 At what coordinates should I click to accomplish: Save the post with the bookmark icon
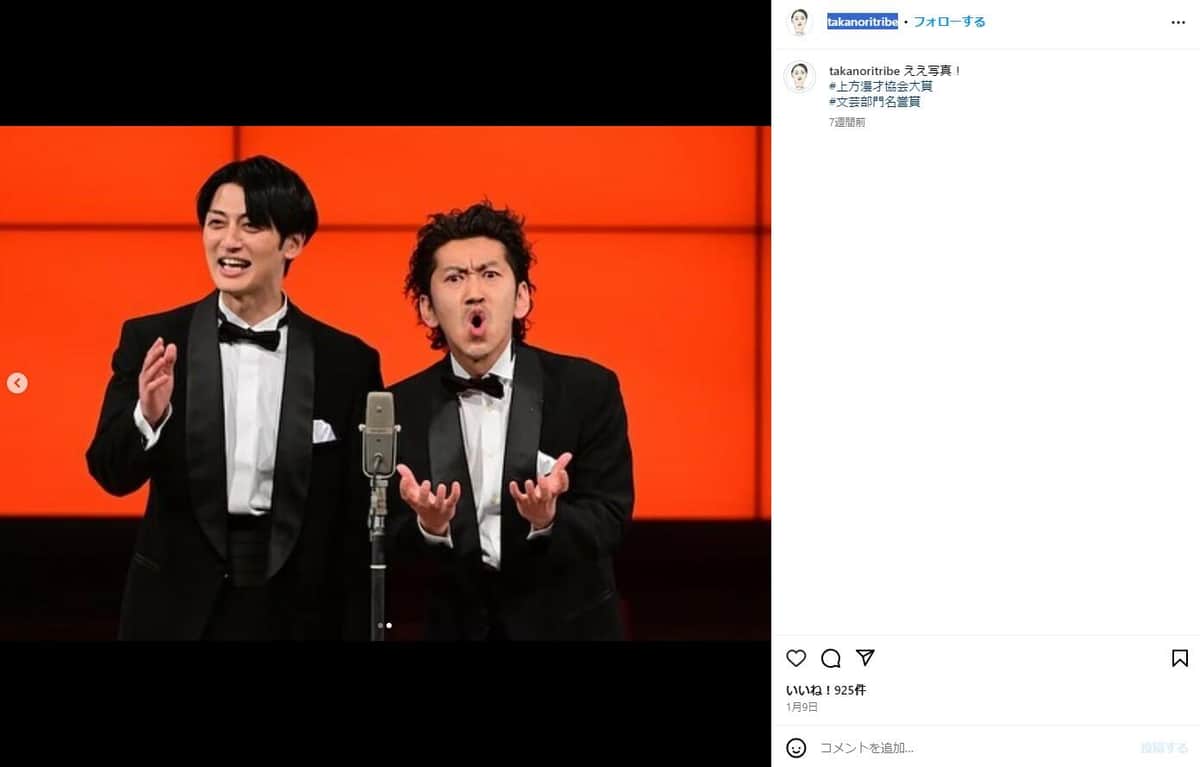(x=1180, y=658)
